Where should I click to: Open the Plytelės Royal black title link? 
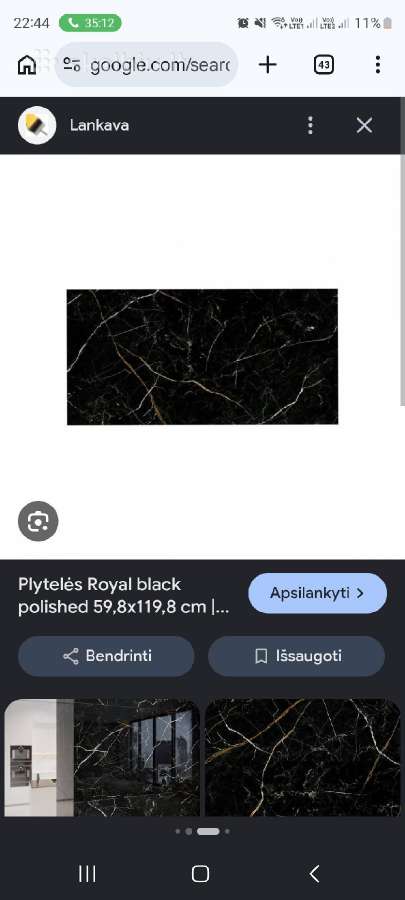[x=124, y=596]
